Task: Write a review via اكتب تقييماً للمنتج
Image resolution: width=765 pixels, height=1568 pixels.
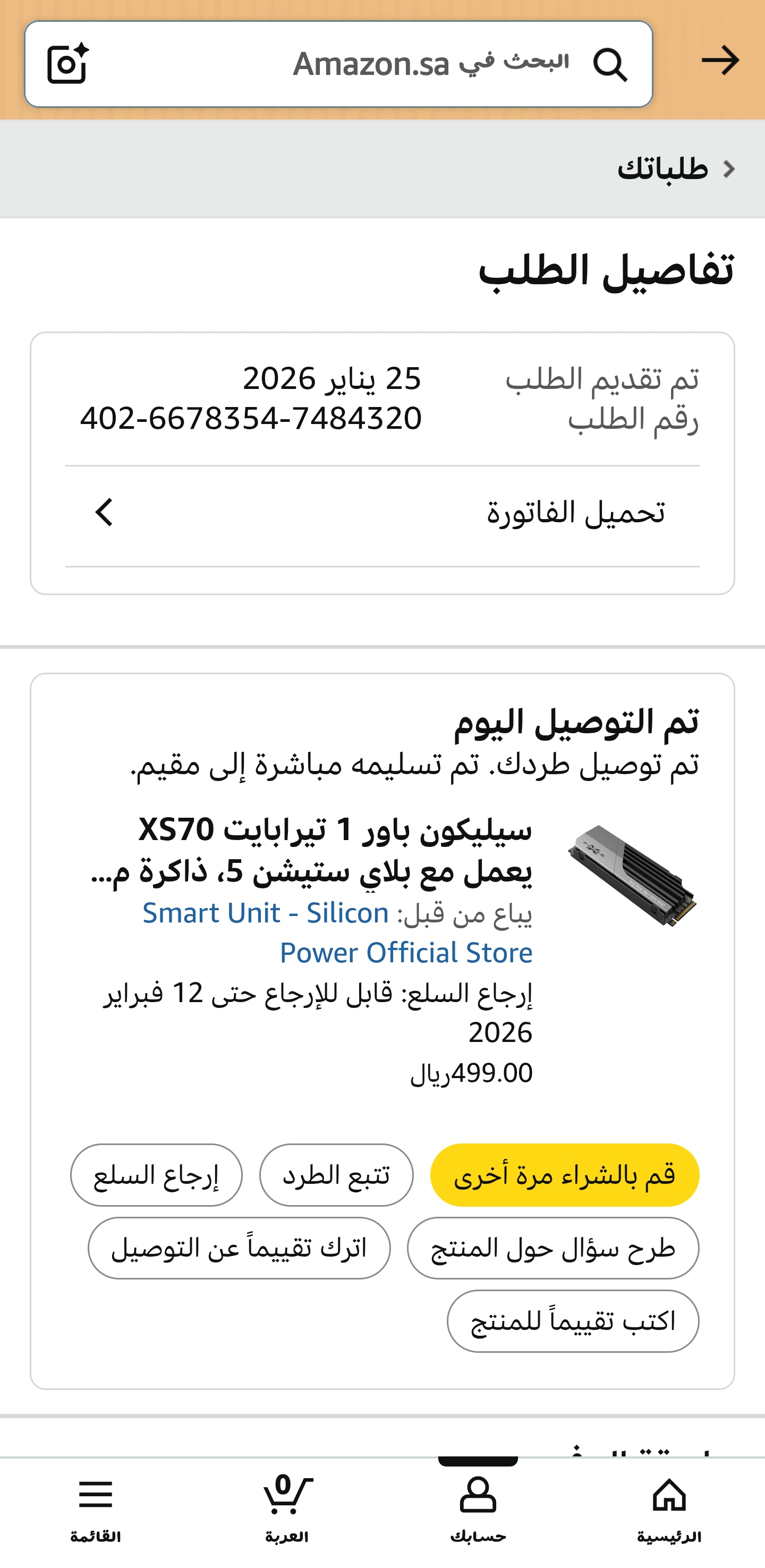Action: point(573,1321)
